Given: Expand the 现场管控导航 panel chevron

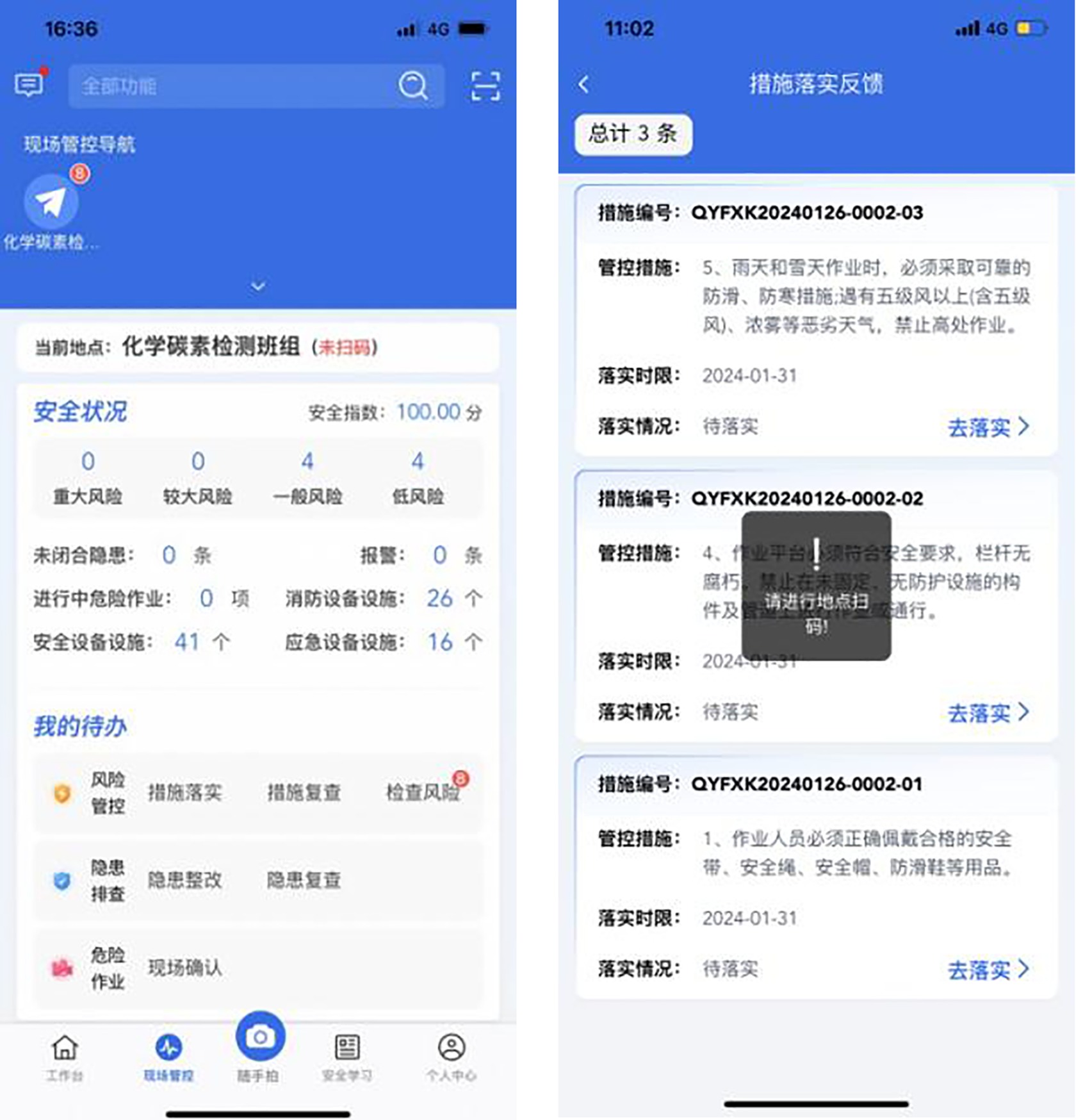Looking at the screenshot, I should click(x=258, y=286).
